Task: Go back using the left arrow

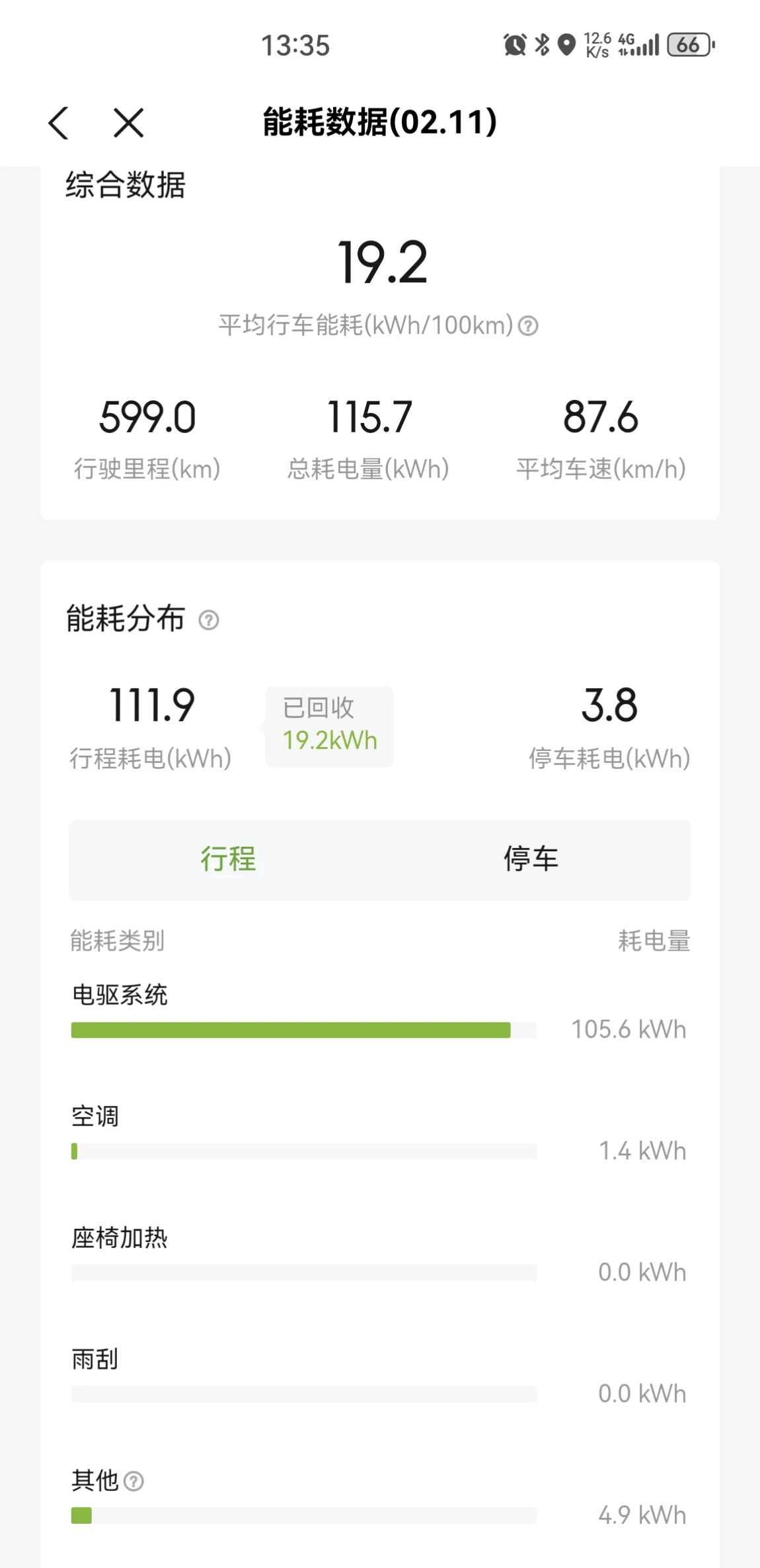Action: pyautogui.click(x=59, y=123)
